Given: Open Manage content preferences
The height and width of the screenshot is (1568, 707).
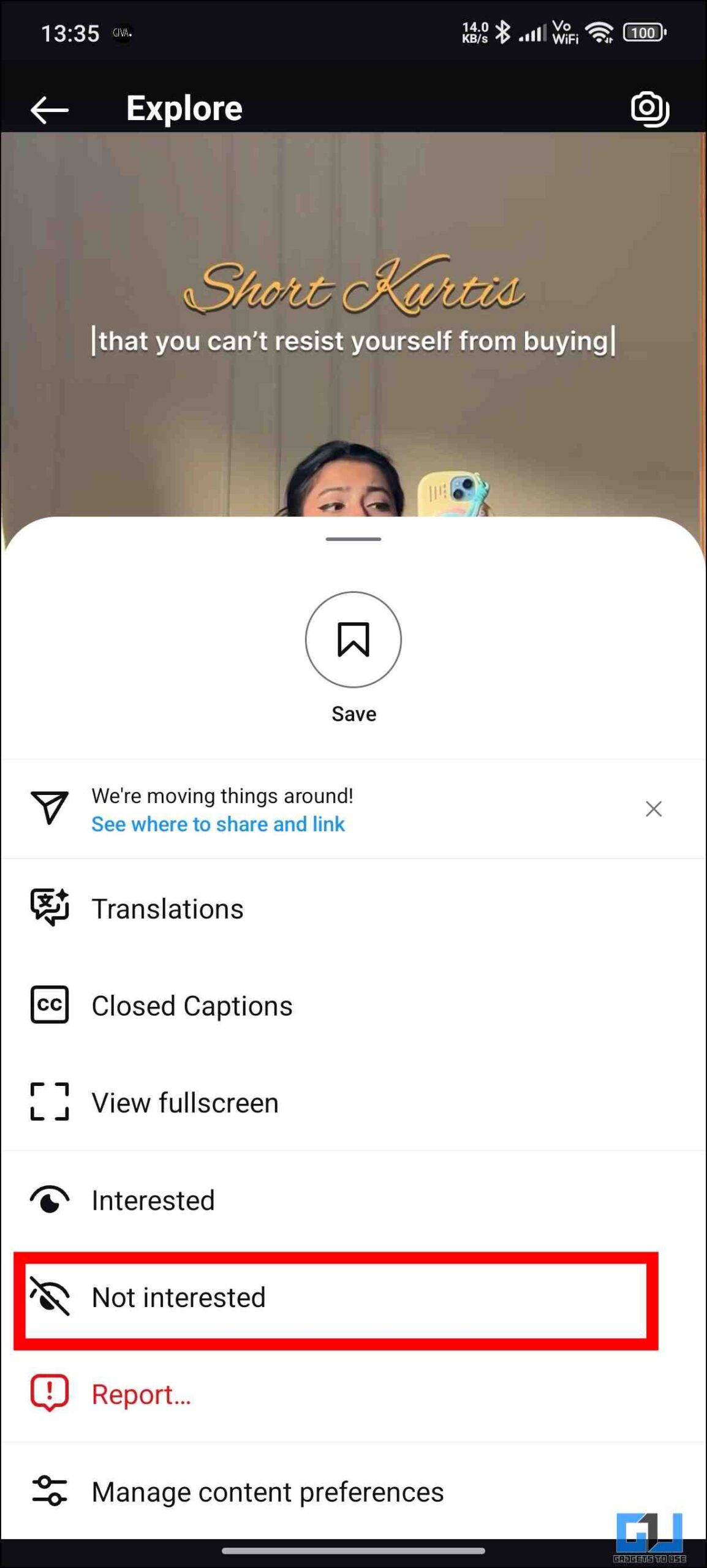Looking at the screenshot, I should point(353,1491).
